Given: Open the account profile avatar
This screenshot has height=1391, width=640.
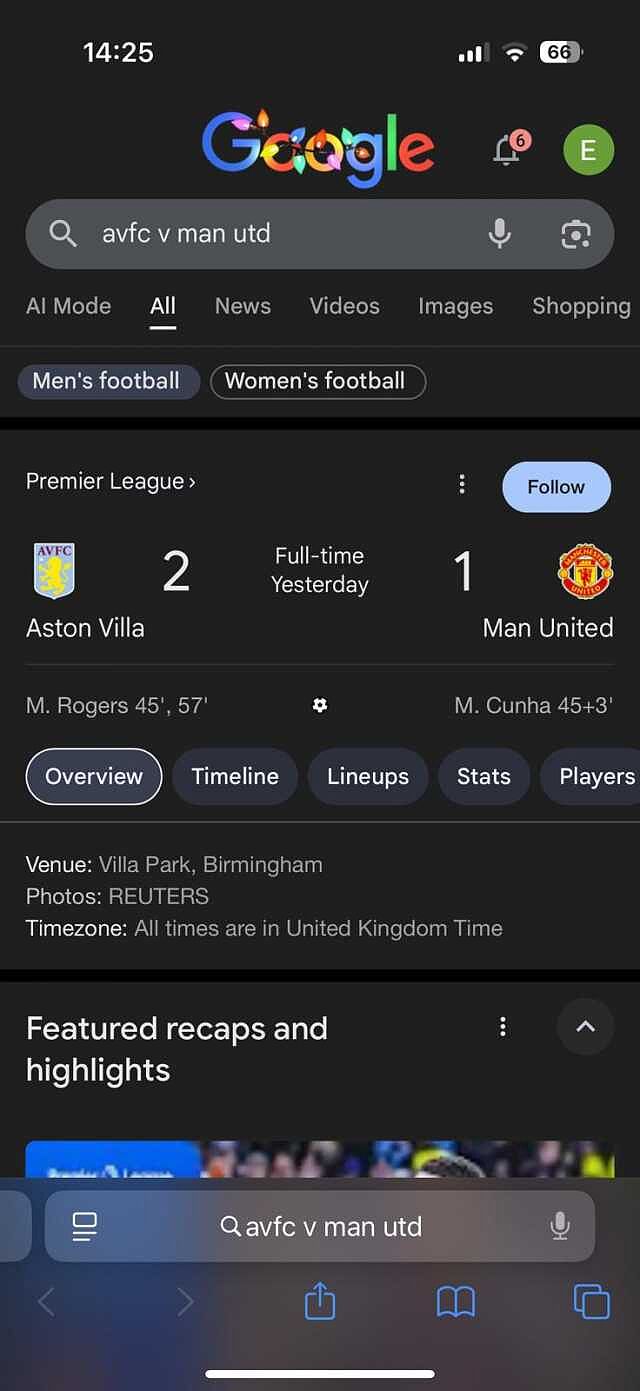Looking at the screenshot, I should pos(588,150).
